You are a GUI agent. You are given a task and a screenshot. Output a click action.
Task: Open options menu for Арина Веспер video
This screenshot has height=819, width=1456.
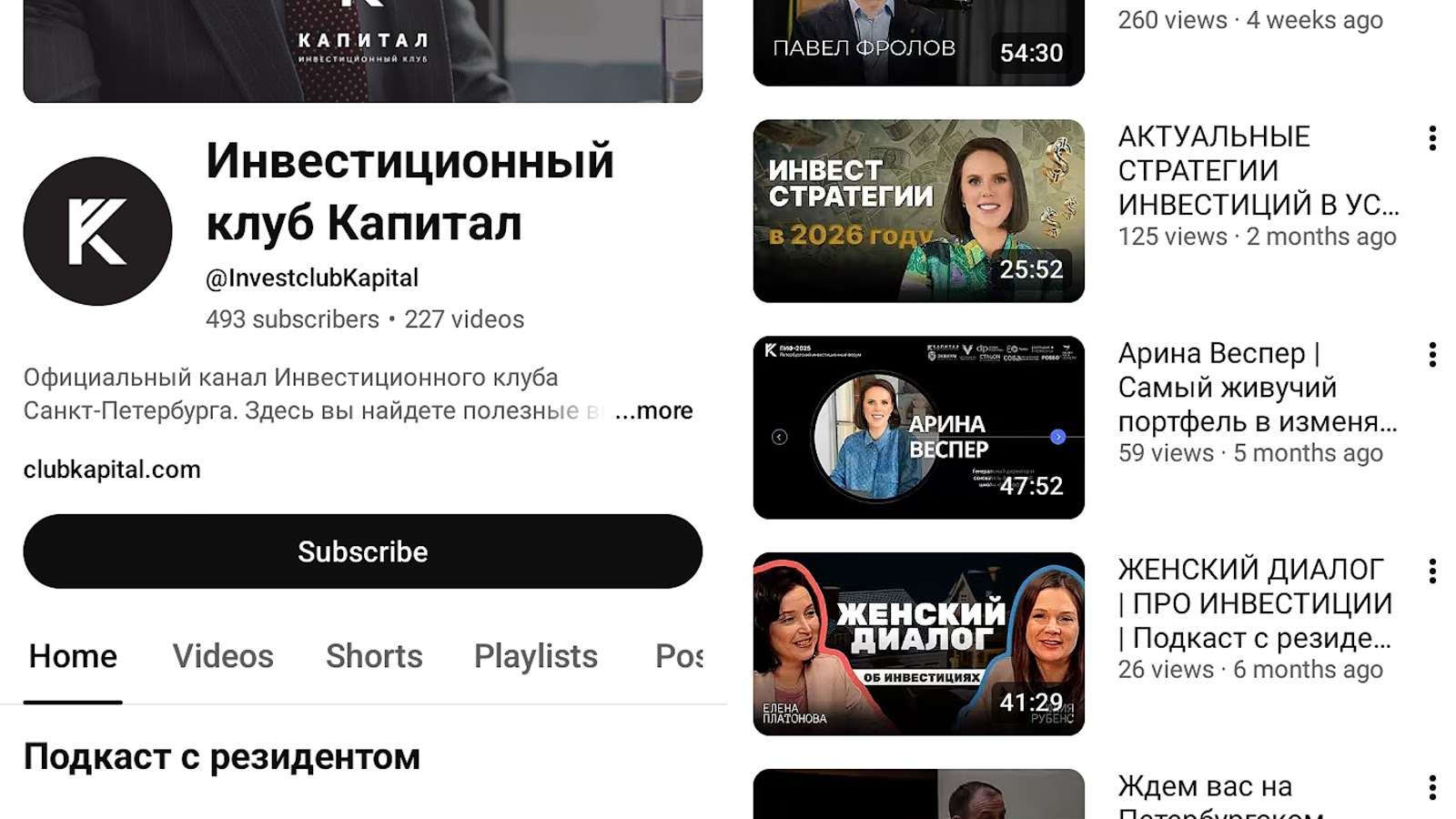click(1432, 355)
